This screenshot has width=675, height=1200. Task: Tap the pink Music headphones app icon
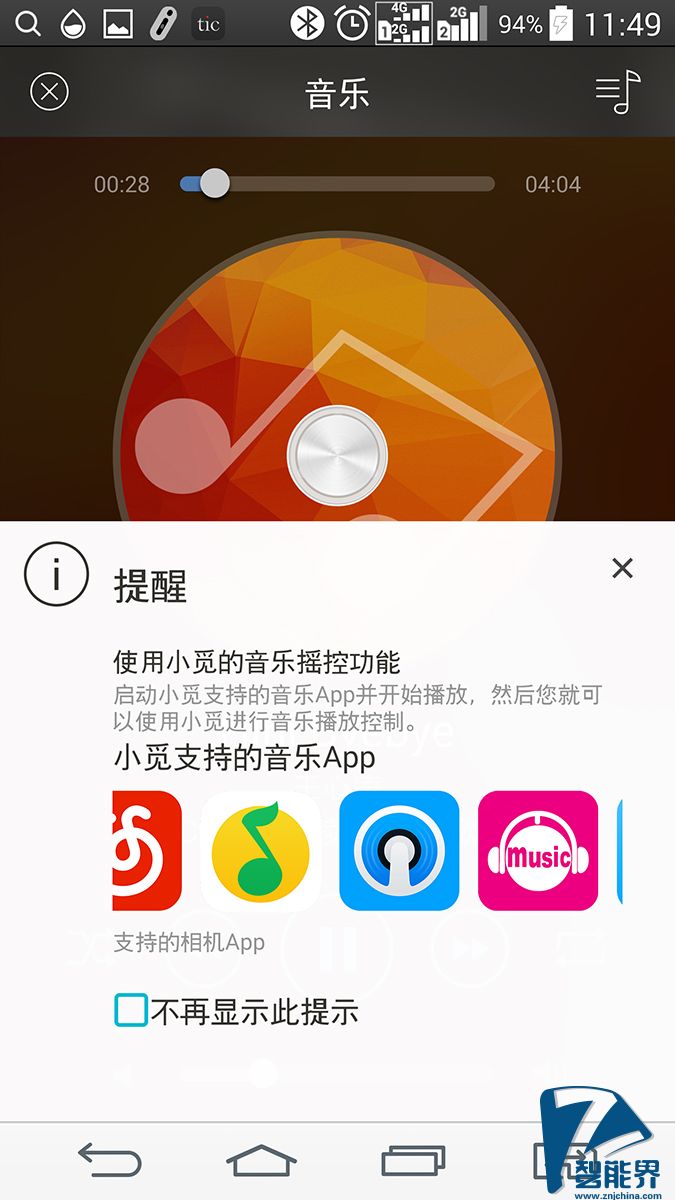point(538,851)
